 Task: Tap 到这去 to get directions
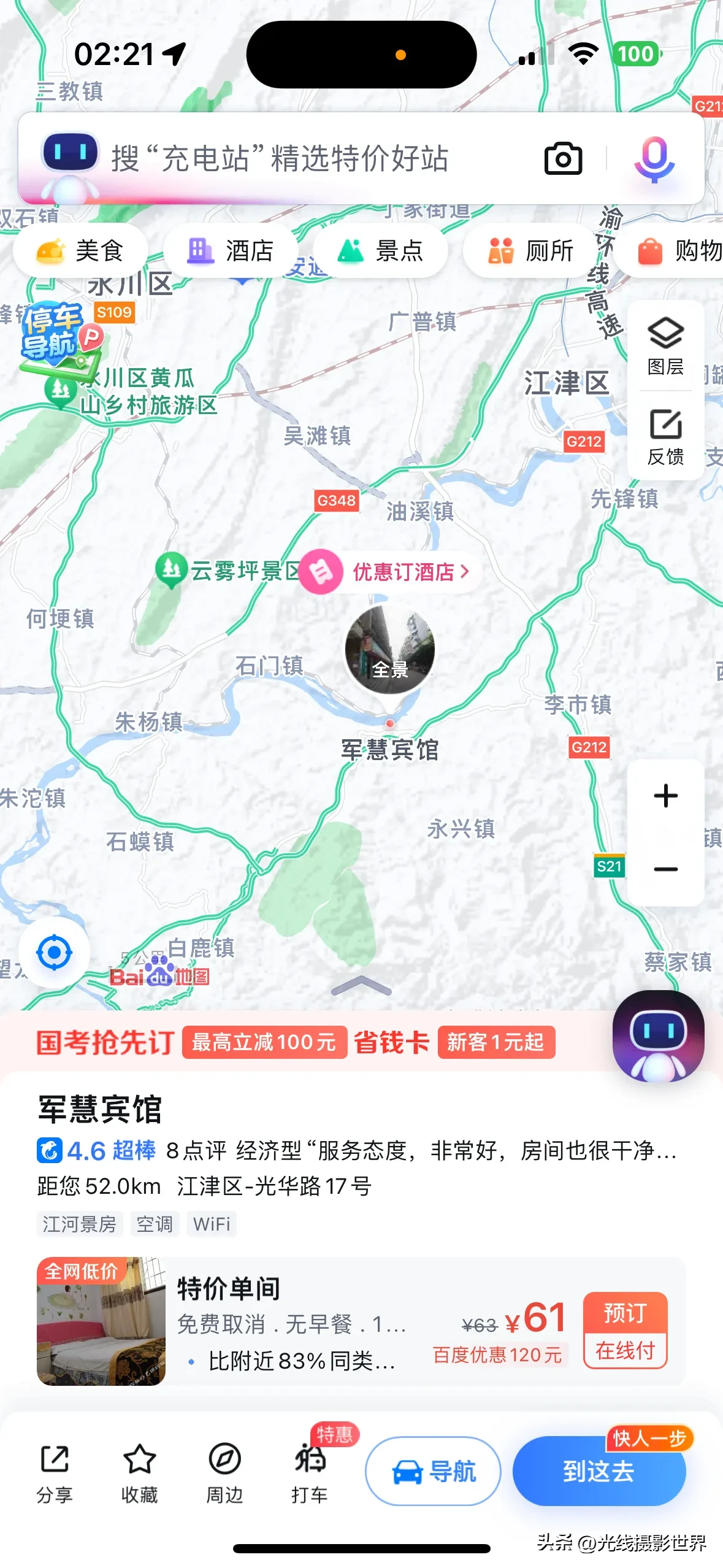coord(599,1471)
